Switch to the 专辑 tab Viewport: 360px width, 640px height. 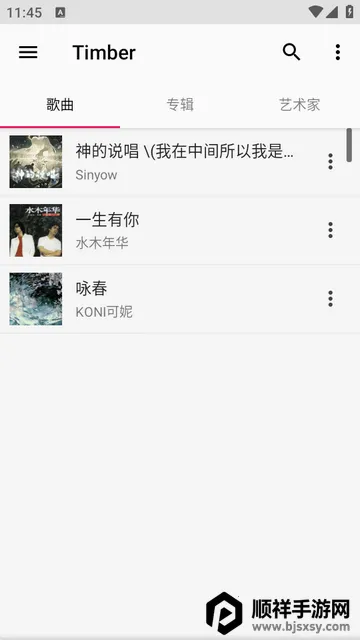click(180, 105)
